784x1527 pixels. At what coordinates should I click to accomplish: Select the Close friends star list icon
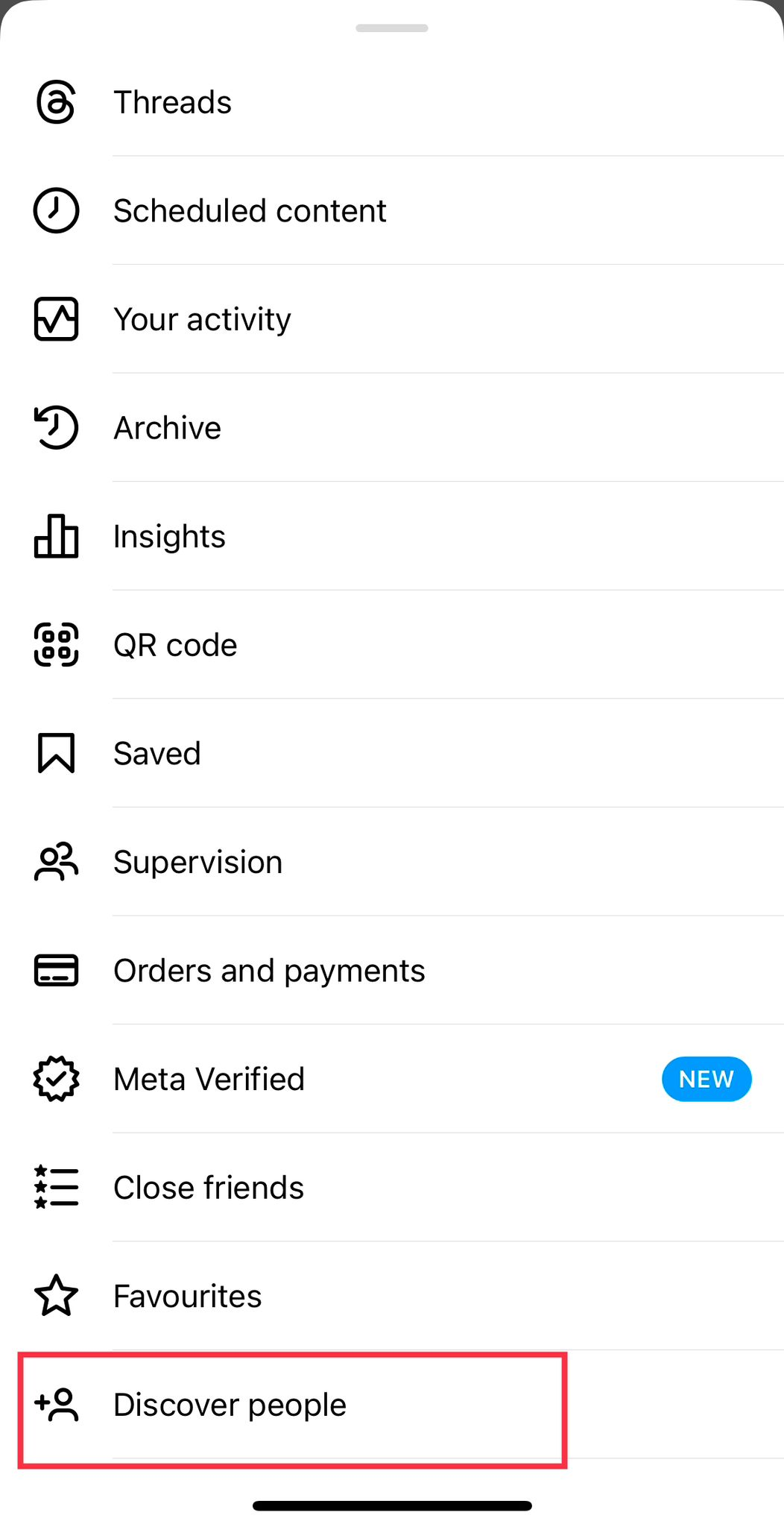55,1187
